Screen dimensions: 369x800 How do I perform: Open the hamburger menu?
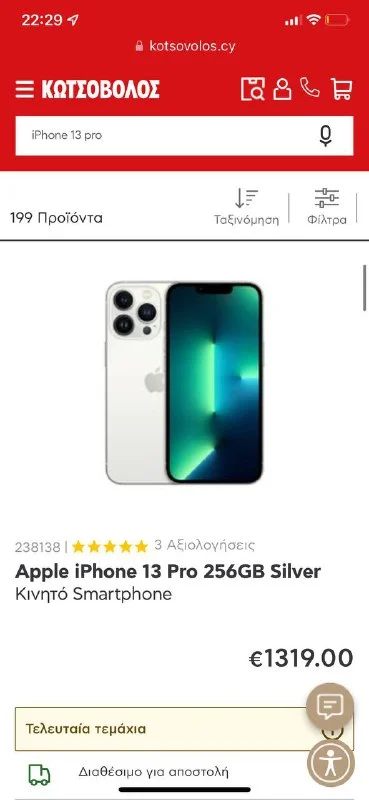coord(24,89)
